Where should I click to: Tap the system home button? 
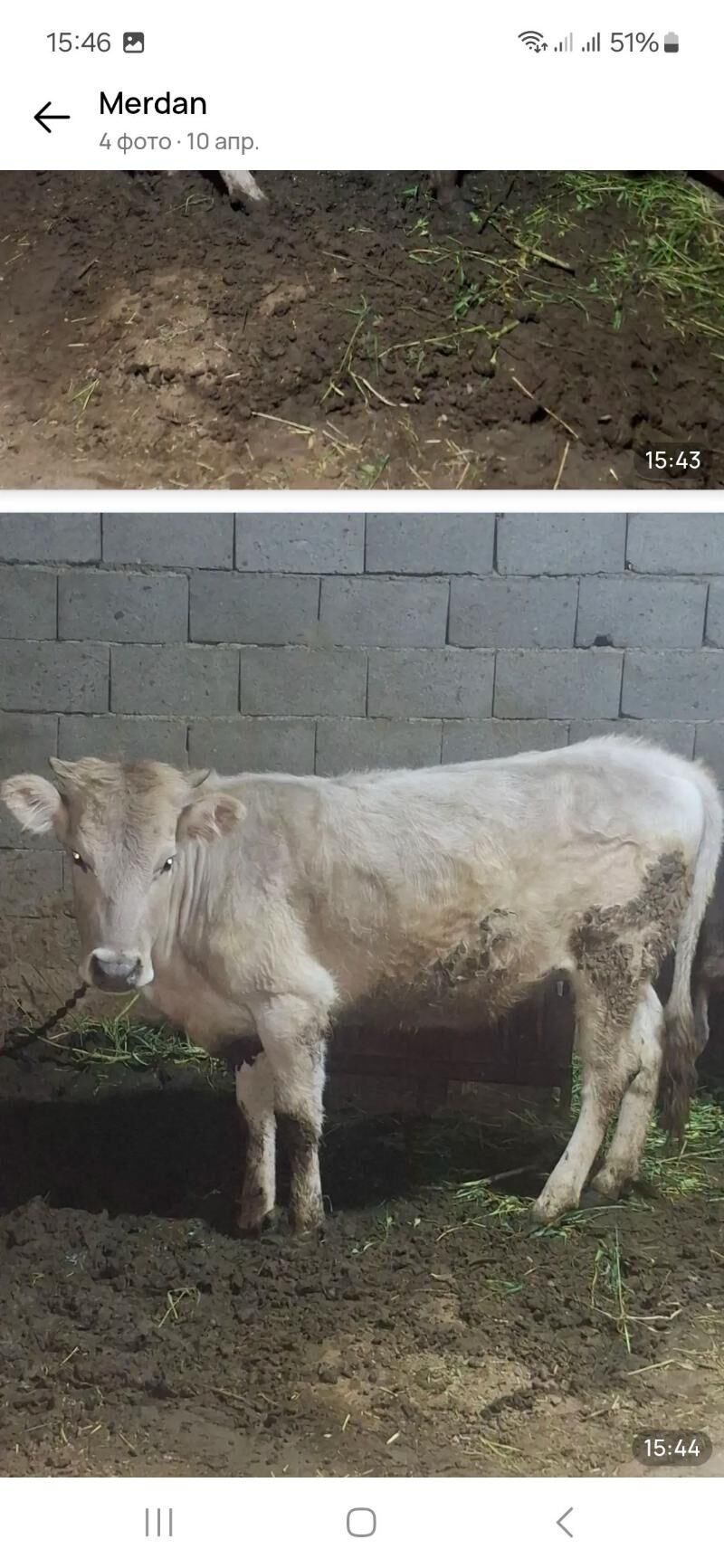click(x=361, y=1523)
